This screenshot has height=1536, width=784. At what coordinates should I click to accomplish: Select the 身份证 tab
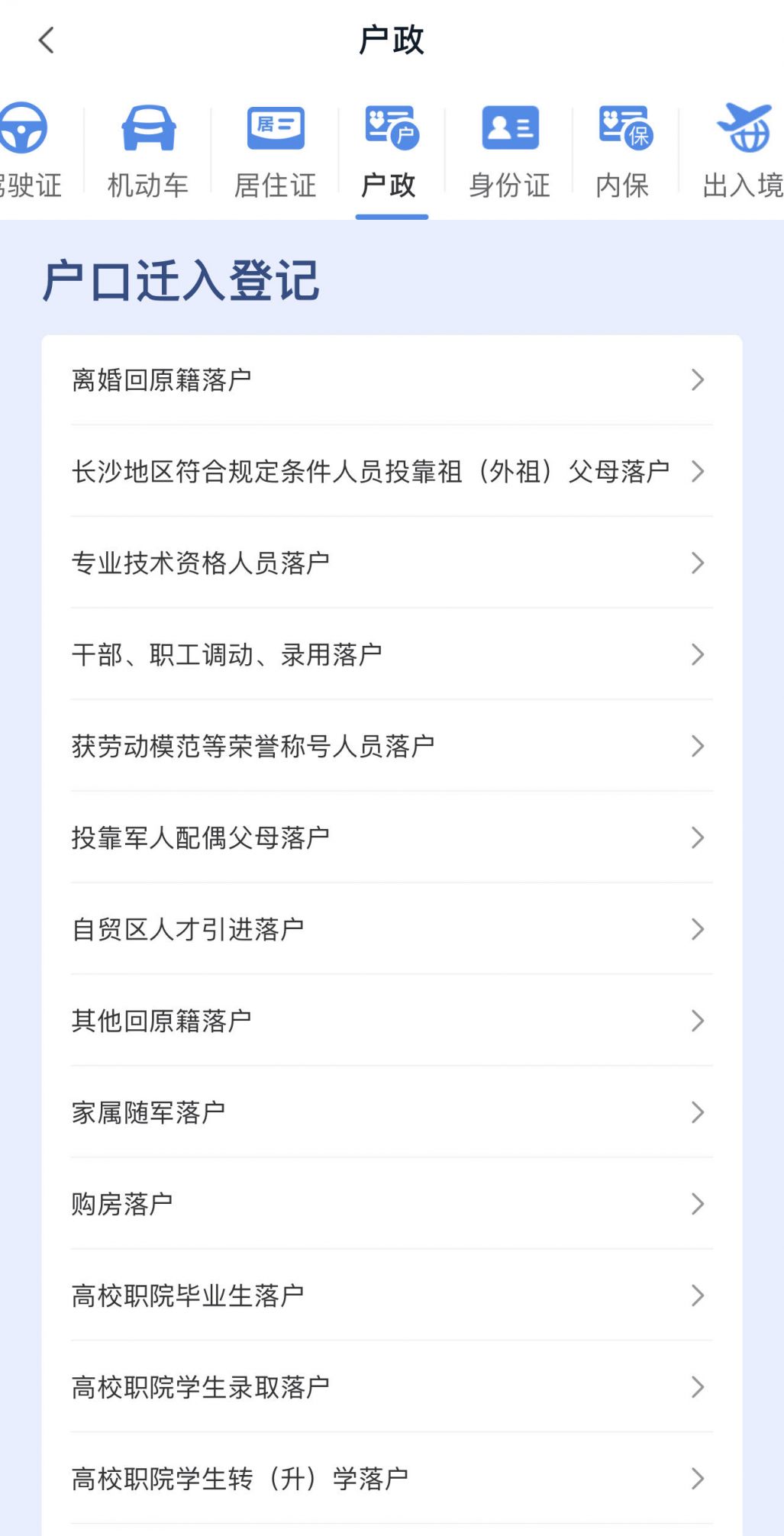pyautogui.click(x=509, y=153)
